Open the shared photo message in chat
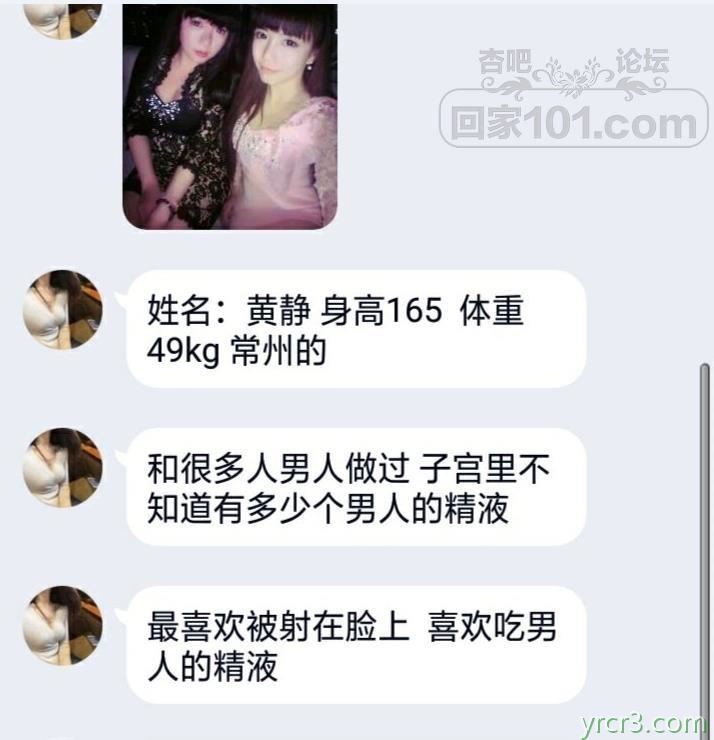 coord(229,115)
